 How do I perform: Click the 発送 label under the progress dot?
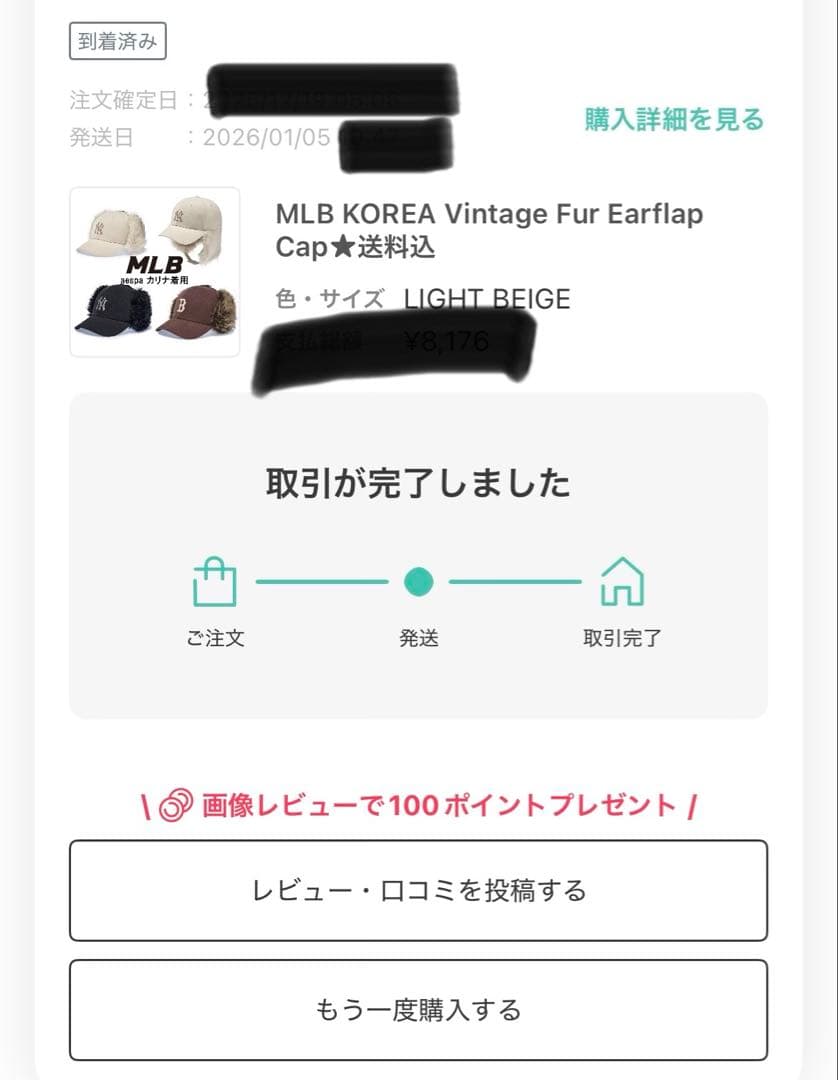point(418,634)
